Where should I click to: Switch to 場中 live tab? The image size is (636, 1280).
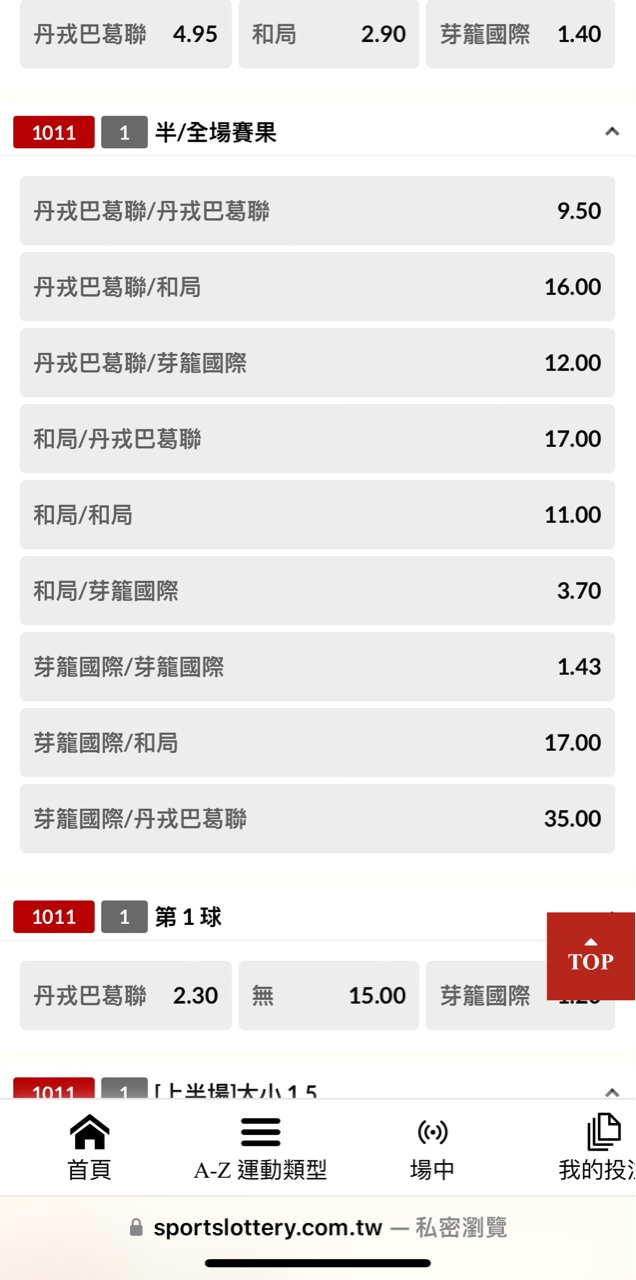tap(432, 1147)
